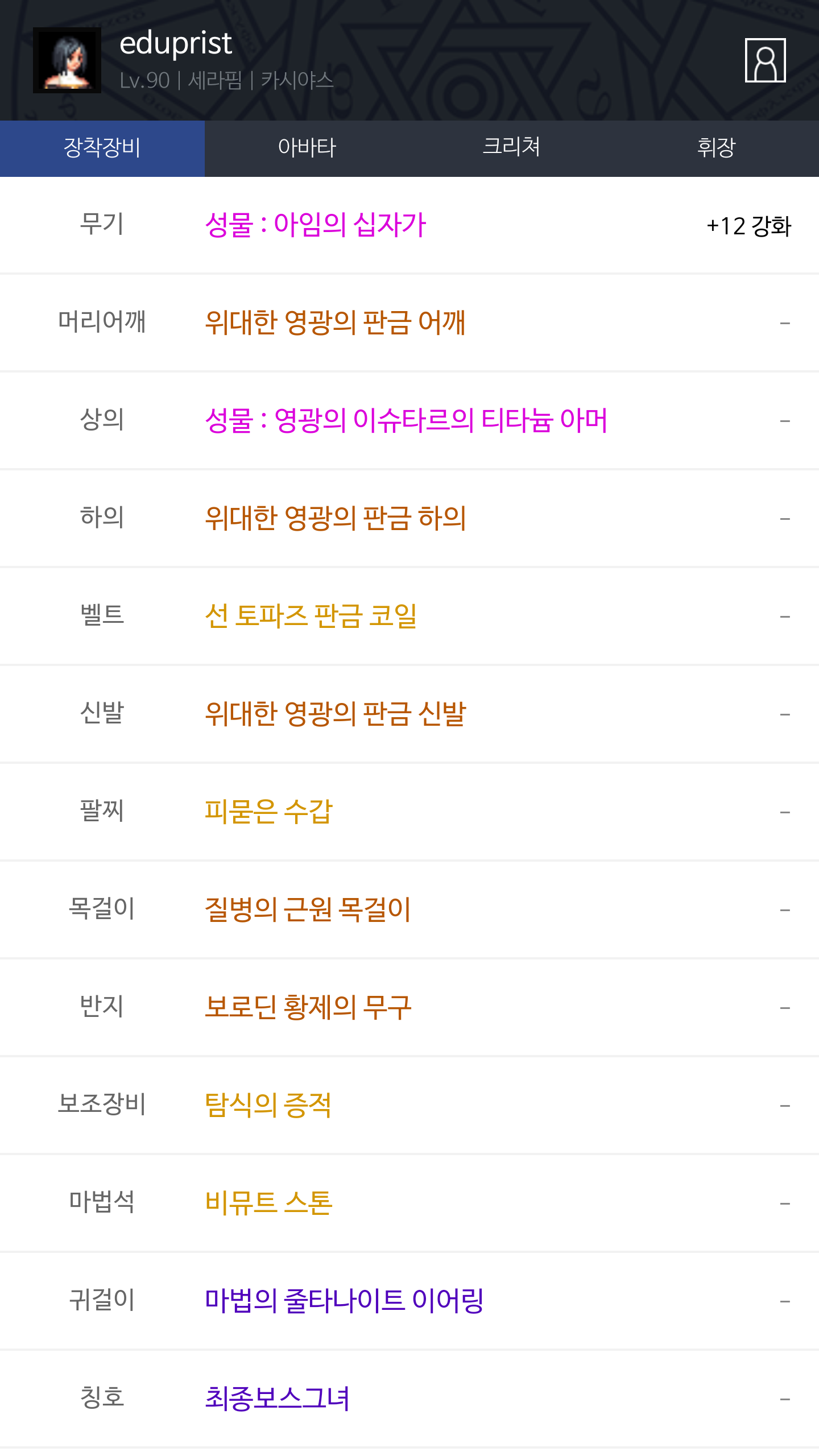View title item 최종보스그녀

click(x=277, y=1399)
